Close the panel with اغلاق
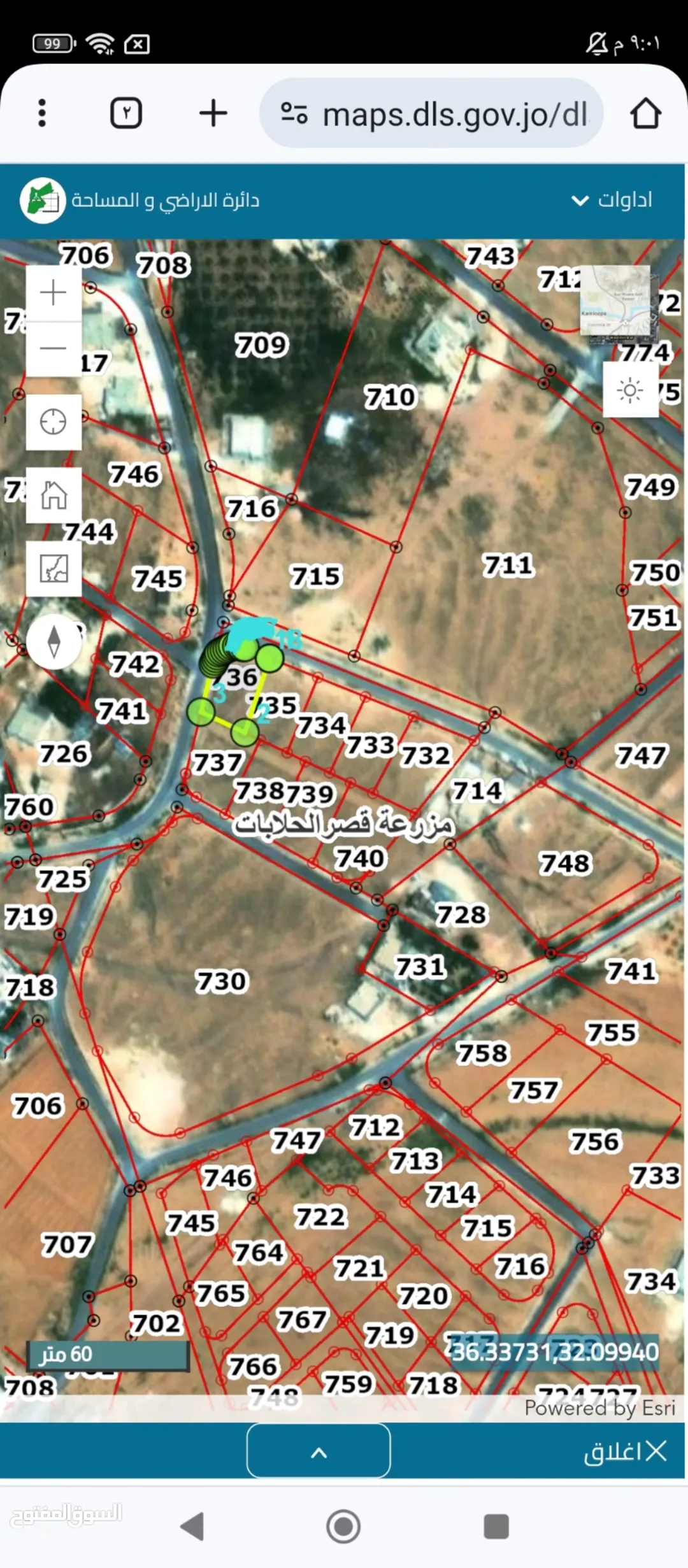688x1568 pixels. click(x=625, y=1451)
